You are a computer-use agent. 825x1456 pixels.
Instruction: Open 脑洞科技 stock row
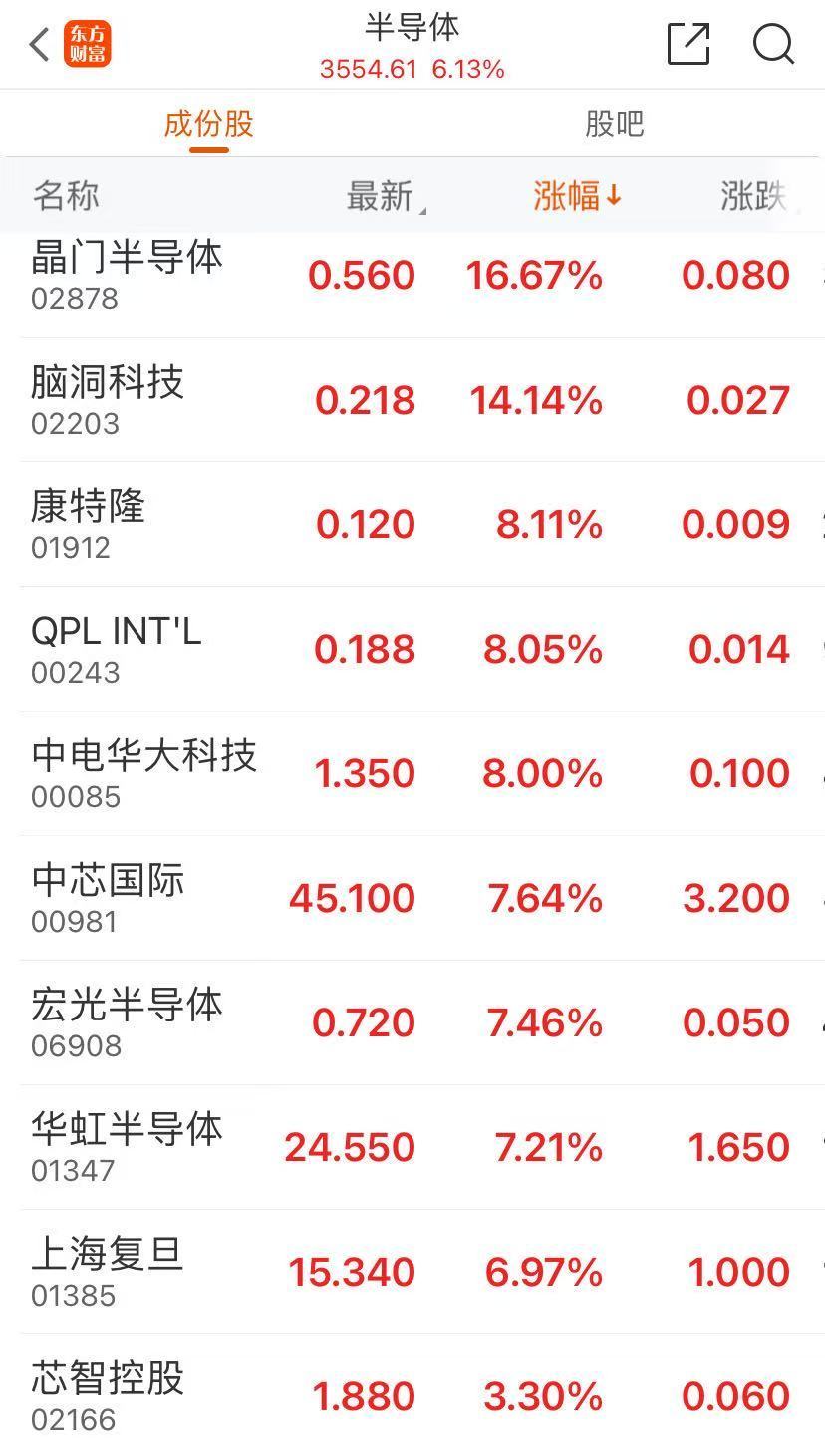coord(412,400)
